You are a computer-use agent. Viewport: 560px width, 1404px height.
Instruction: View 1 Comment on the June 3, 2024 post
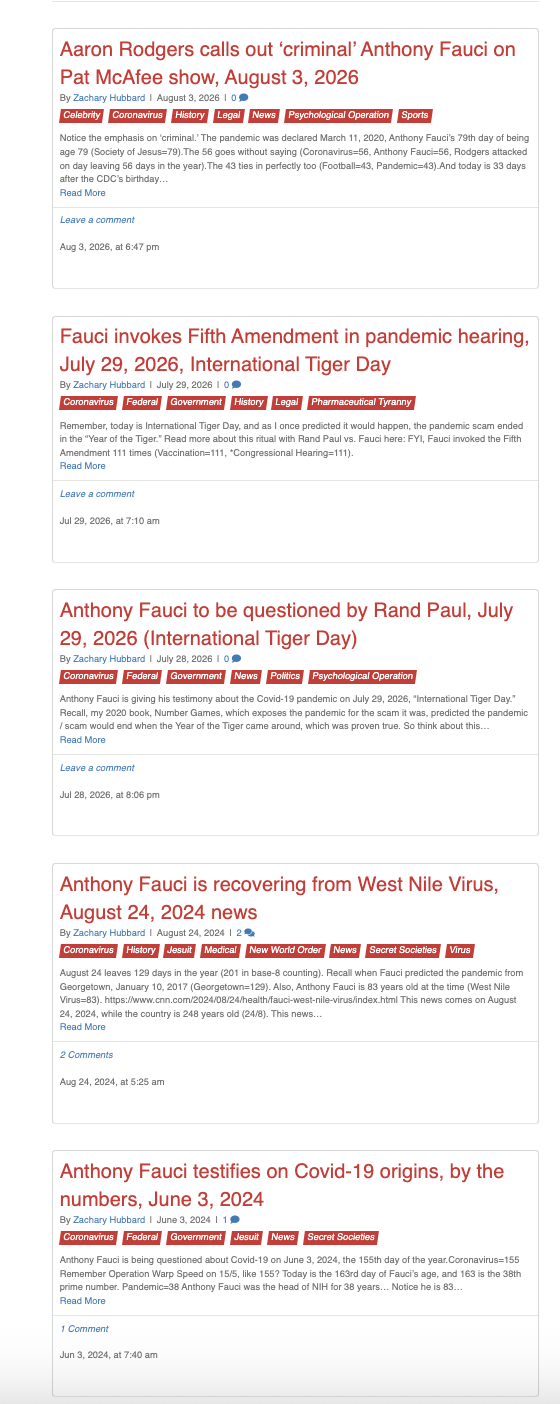click(x=84, y=1329)
